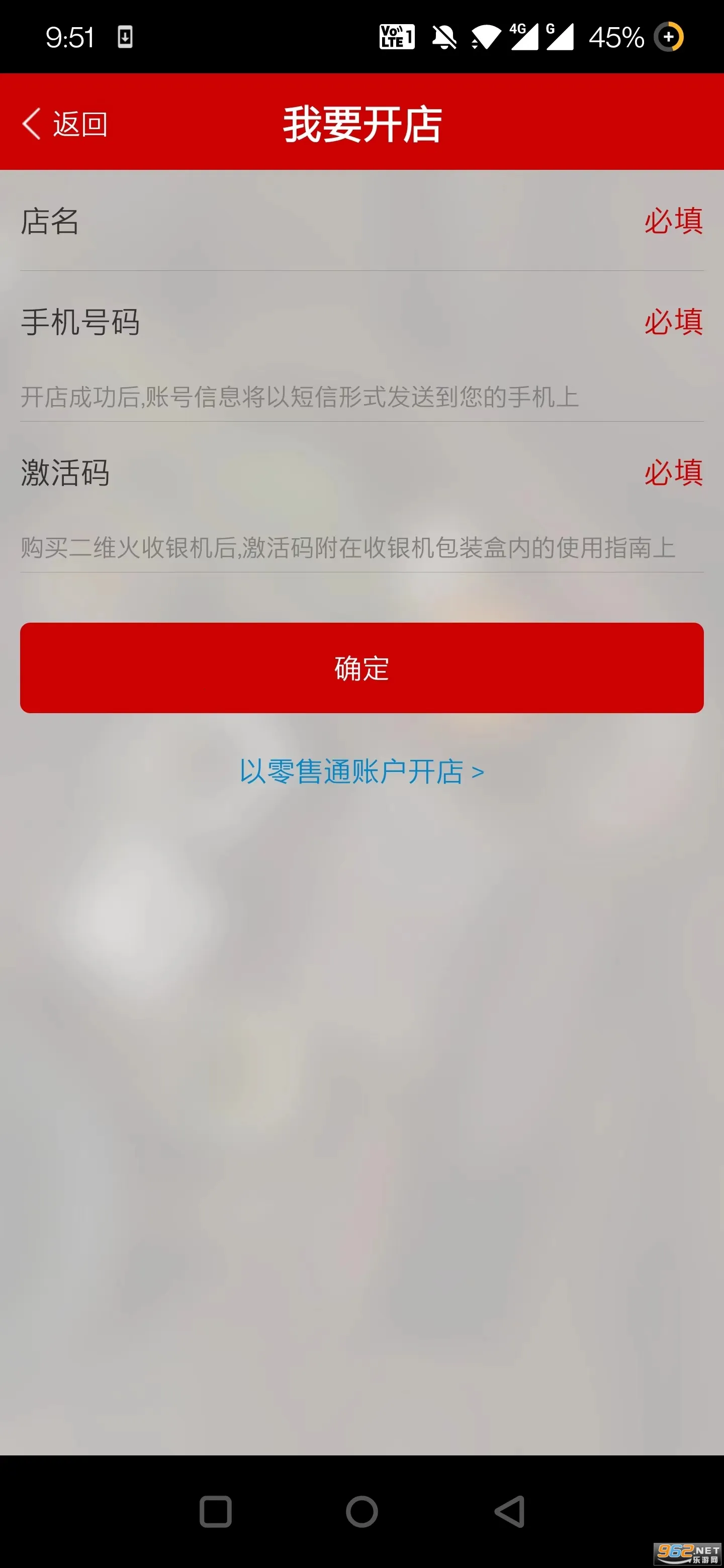
Task: Click the 手机号码 phone number field
Action: [305, 324]
